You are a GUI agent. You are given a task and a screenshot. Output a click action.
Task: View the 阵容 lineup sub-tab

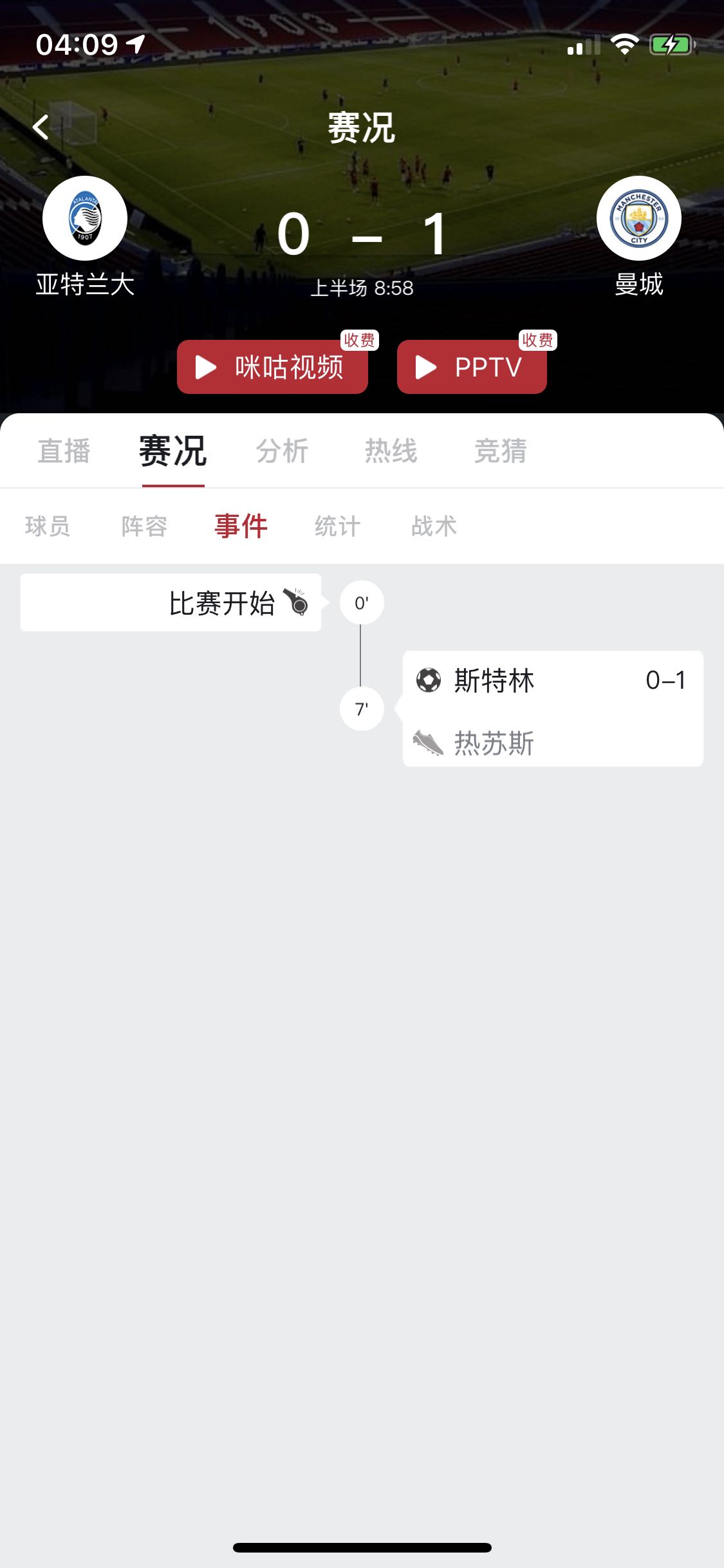[144, 526]
